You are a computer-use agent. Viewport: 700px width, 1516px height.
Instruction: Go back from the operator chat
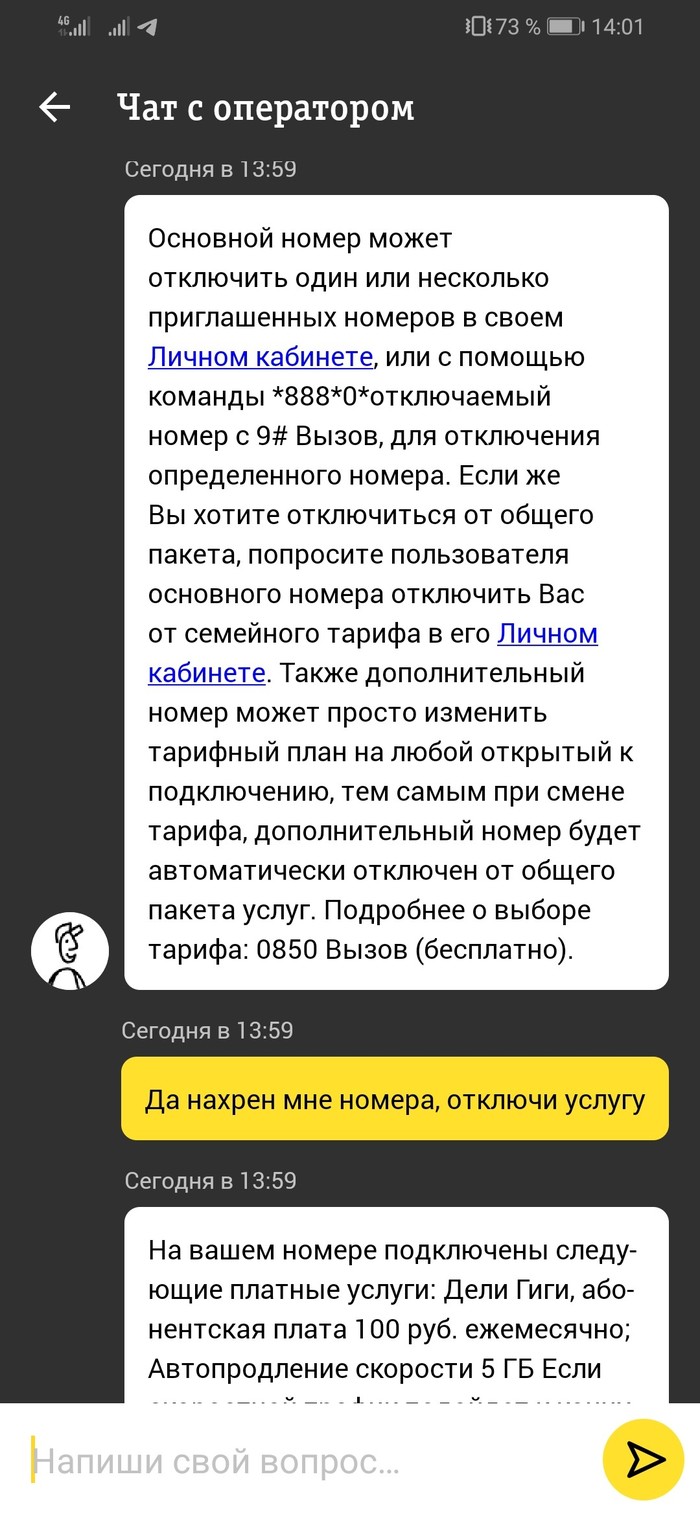tap(54, 107)
